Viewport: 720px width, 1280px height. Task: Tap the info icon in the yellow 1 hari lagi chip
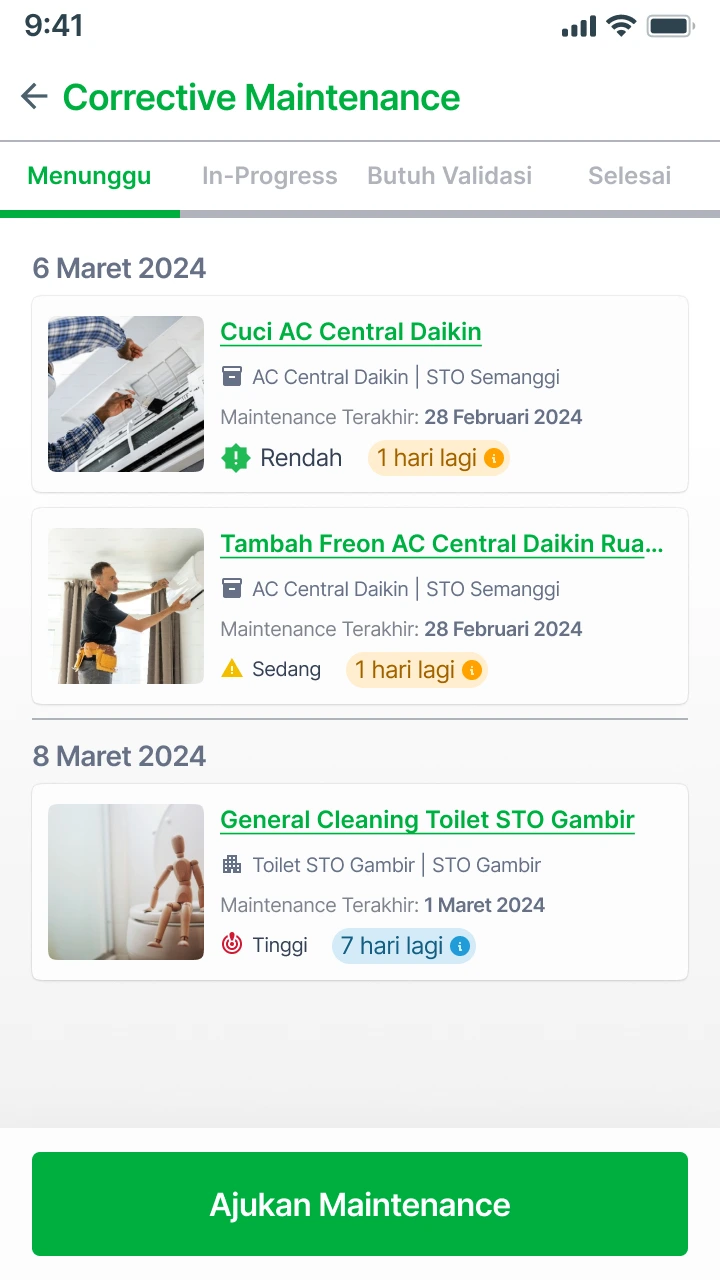point(493,458)
